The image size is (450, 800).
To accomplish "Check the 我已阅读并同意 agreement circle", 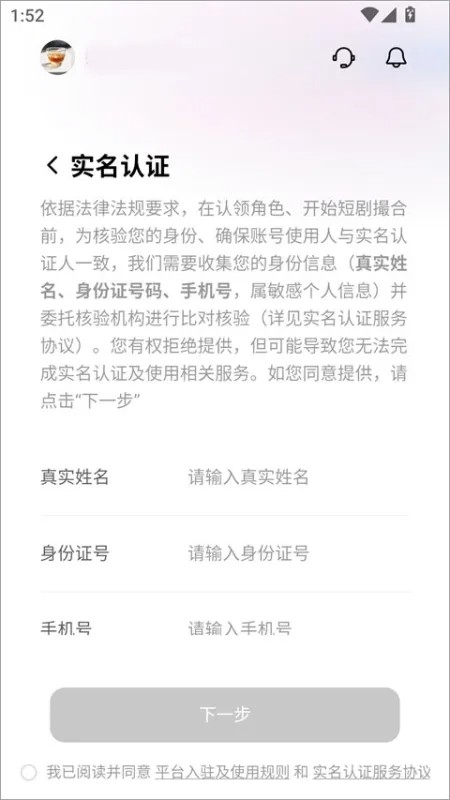I will point(29,772).
